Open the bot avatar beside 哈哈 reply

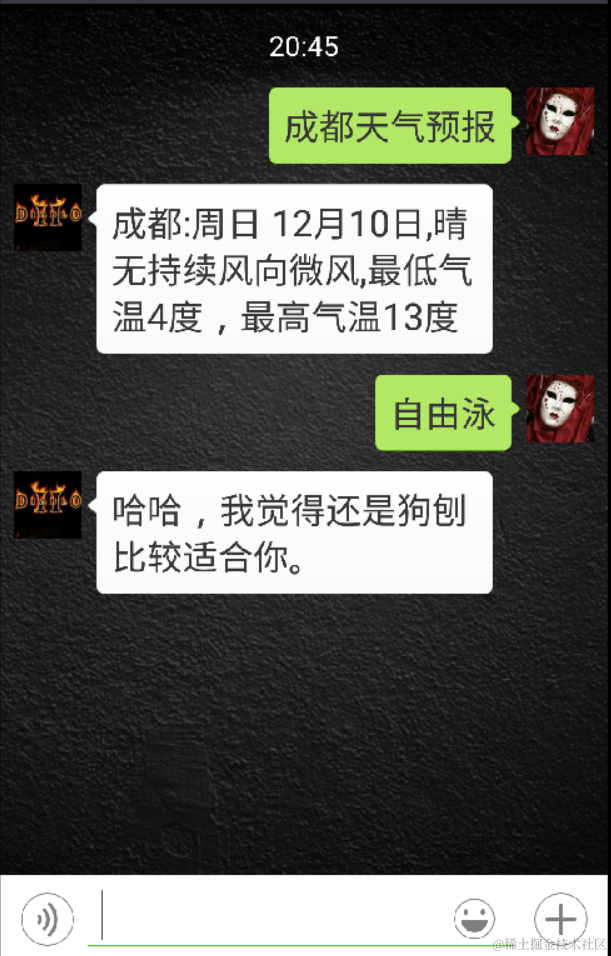(47, 505)
